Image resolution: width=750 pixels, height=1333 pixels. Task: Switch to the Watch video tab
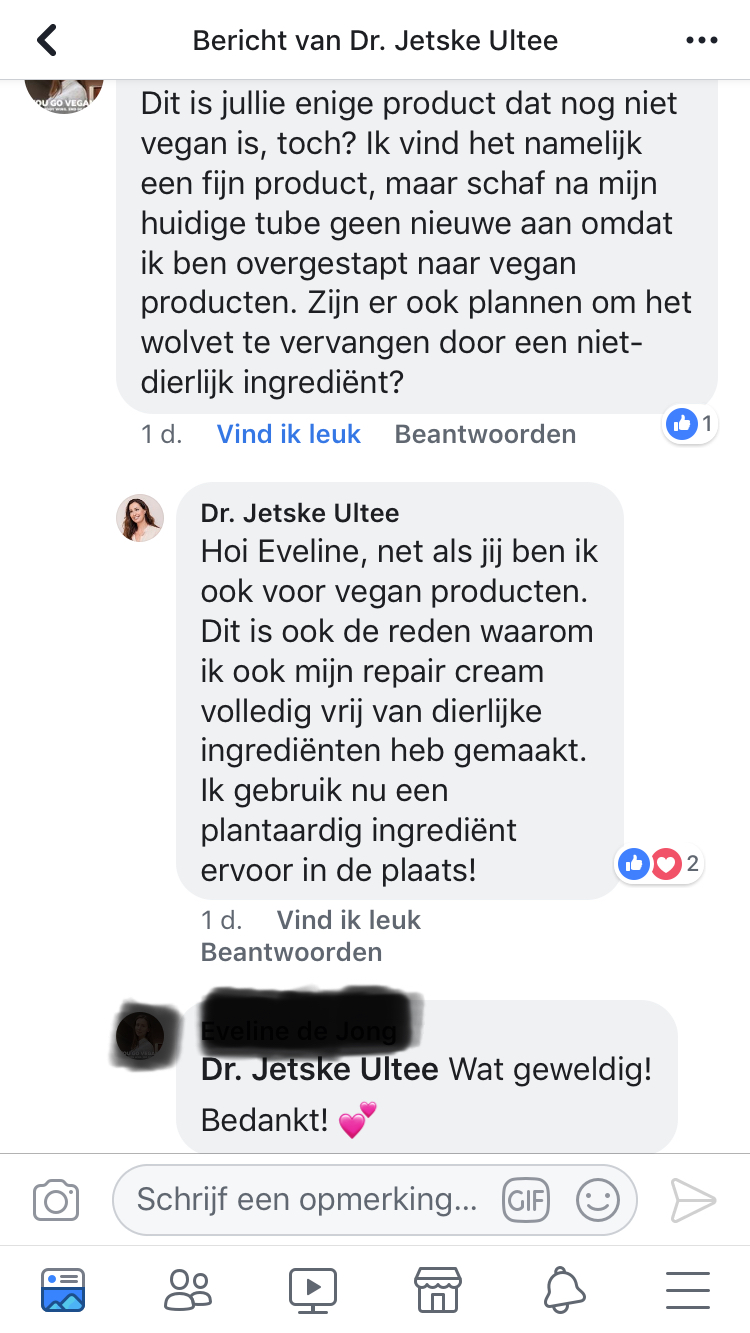(313, 1290)
